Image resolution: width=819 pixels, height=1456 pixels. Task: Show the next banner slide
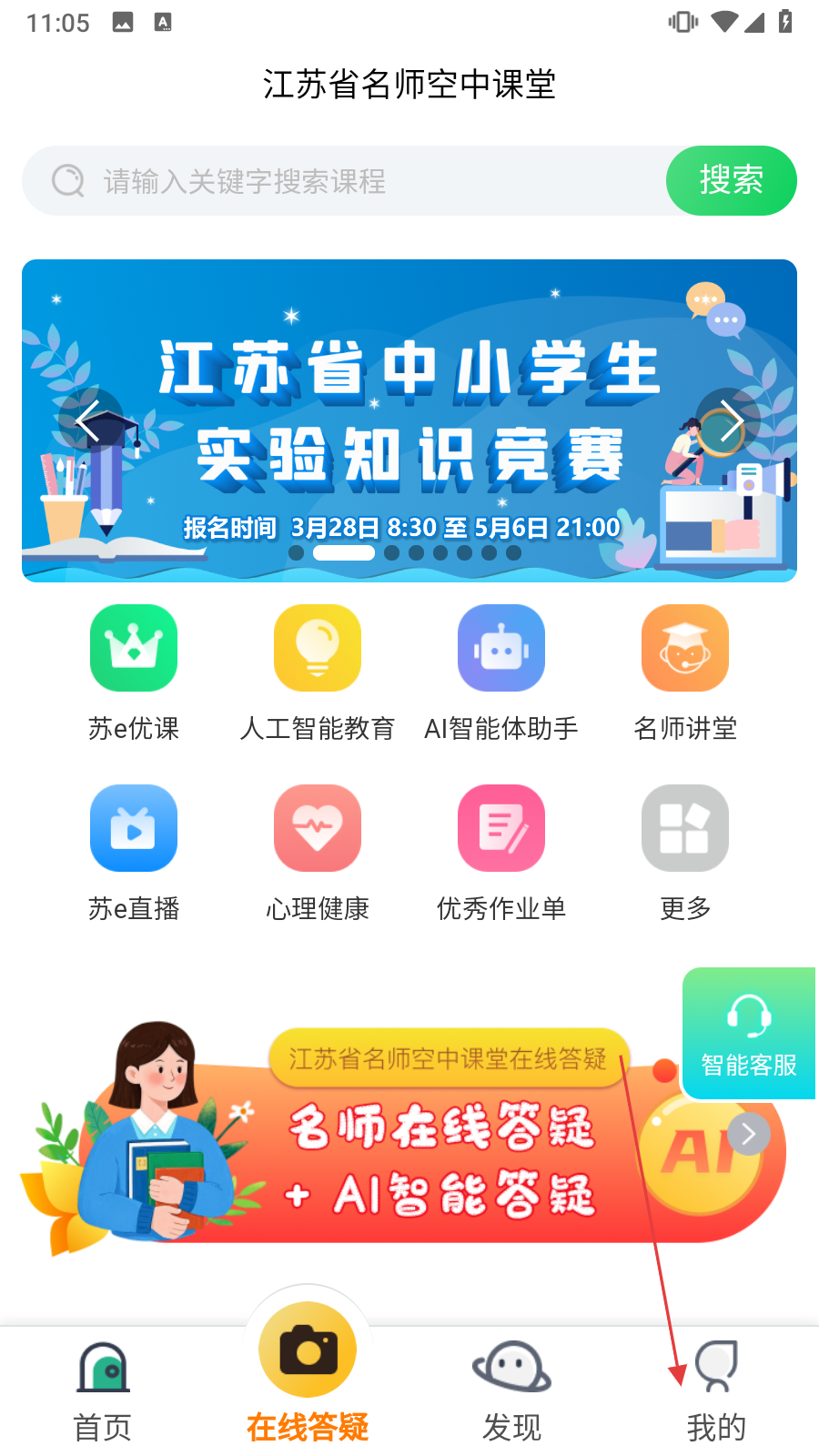click(729, 421)
